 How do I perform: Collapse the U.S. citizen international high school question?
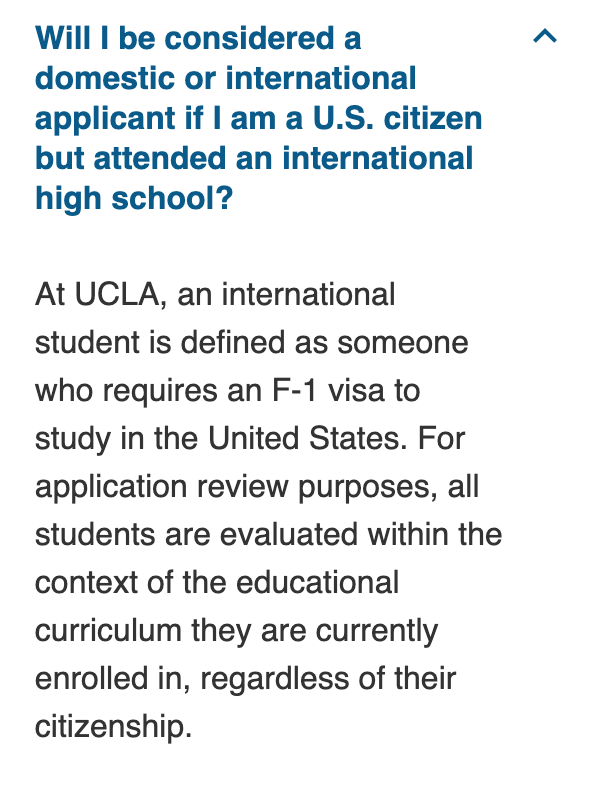point(544,38)
